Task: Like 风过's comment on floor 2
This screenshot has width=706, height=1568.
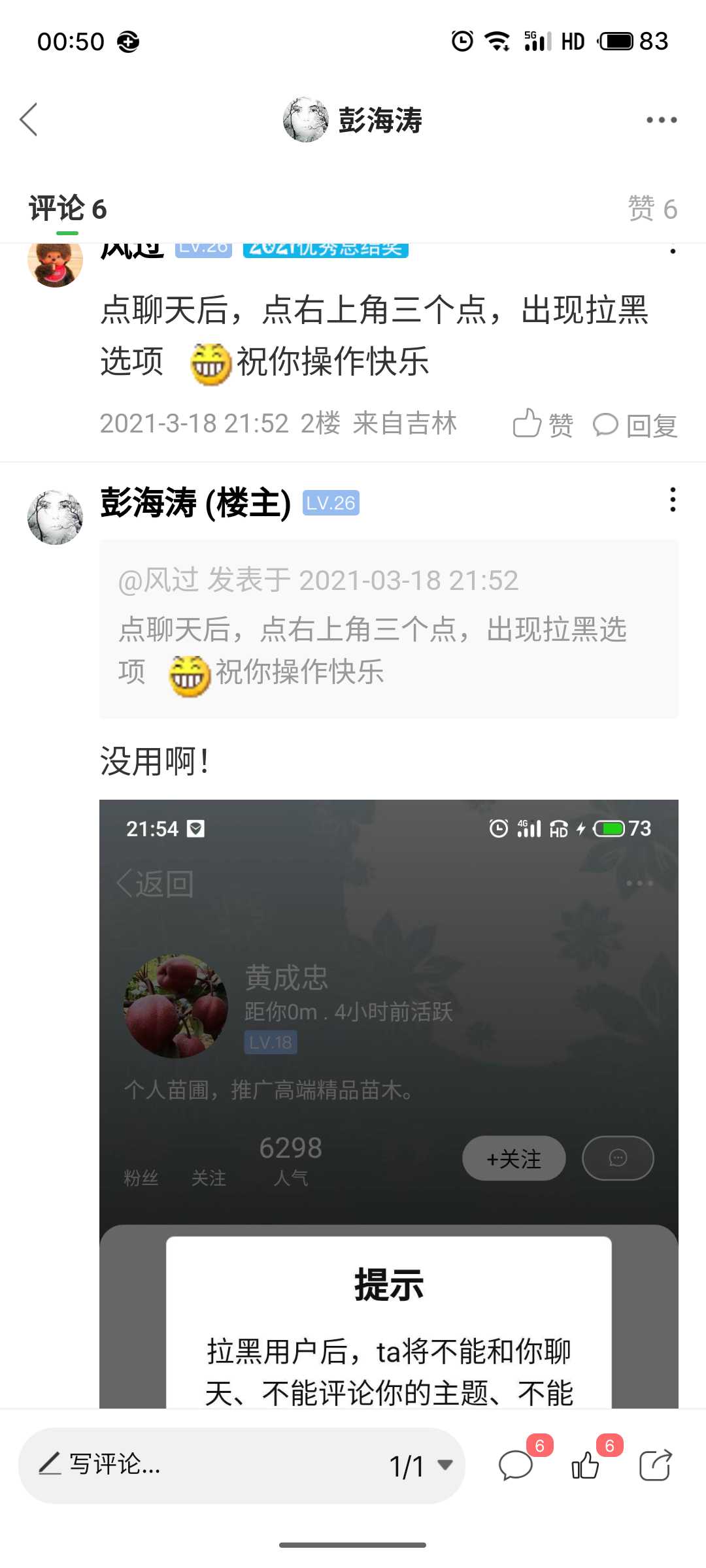Action: click(x=543, y=424)
